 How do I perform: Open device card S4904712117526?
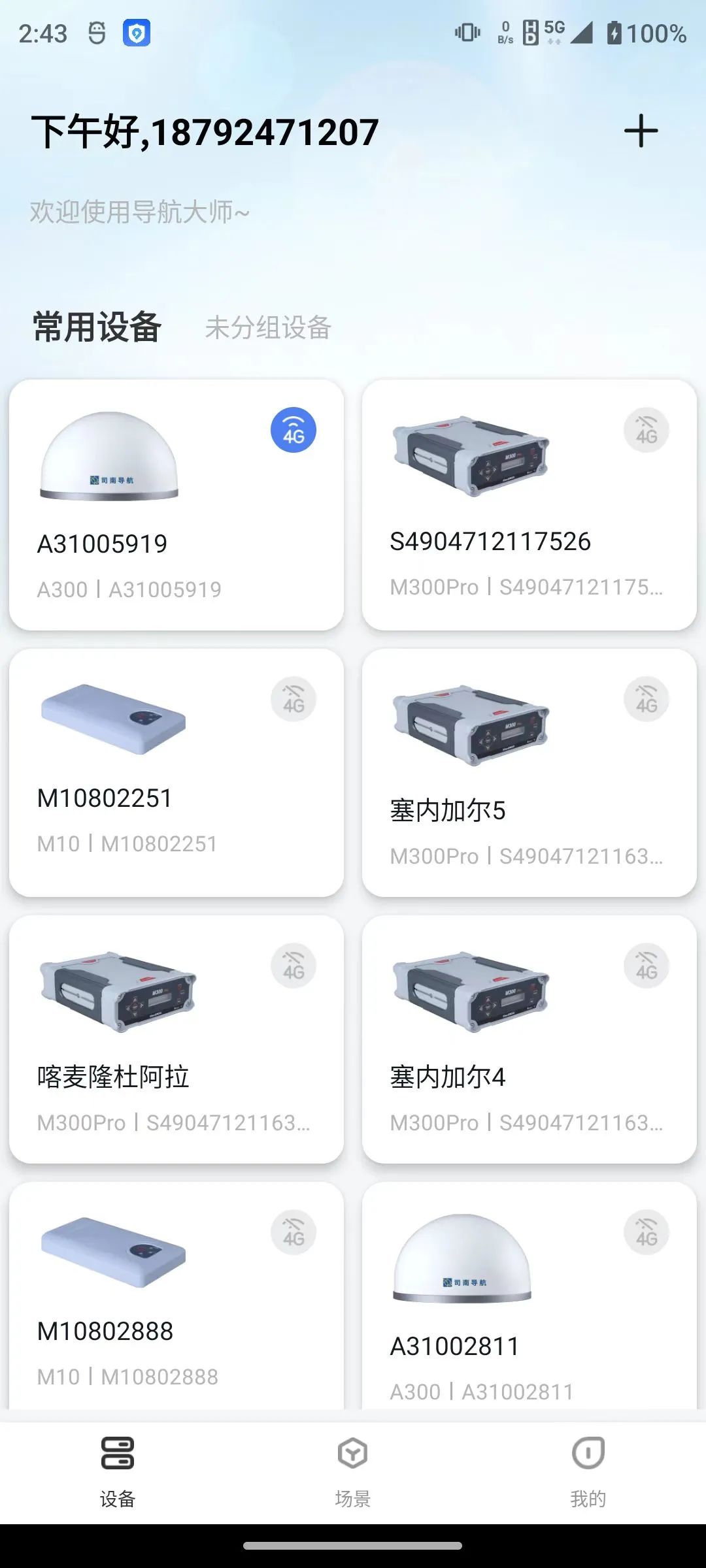[529, 504]
